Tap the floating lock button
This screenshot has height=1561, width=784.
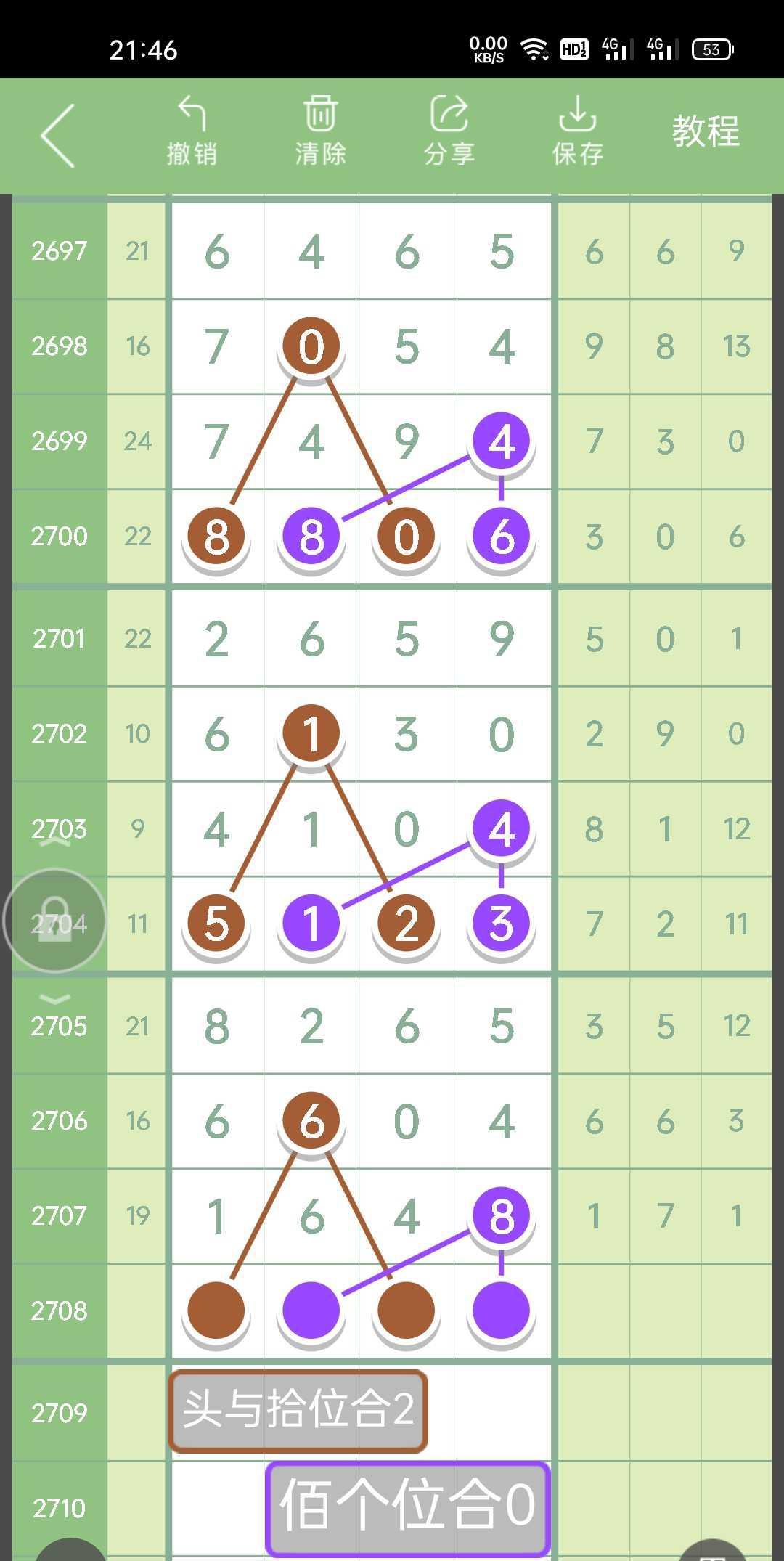pyautogui.click(x=55, y=921)
